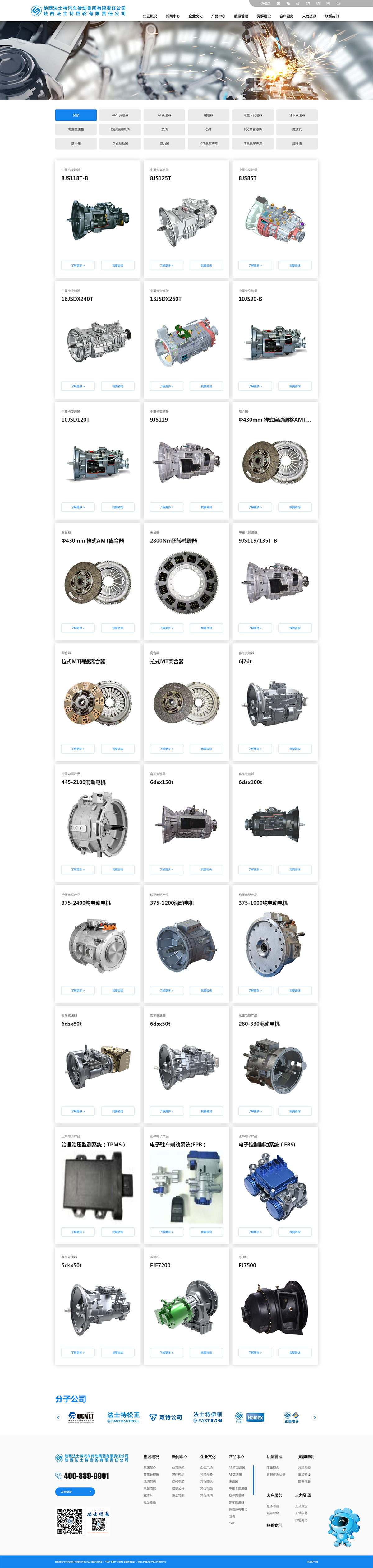
Task: Select the 全部 category filter
Action: pyautogui.click(x=76, y=115)
